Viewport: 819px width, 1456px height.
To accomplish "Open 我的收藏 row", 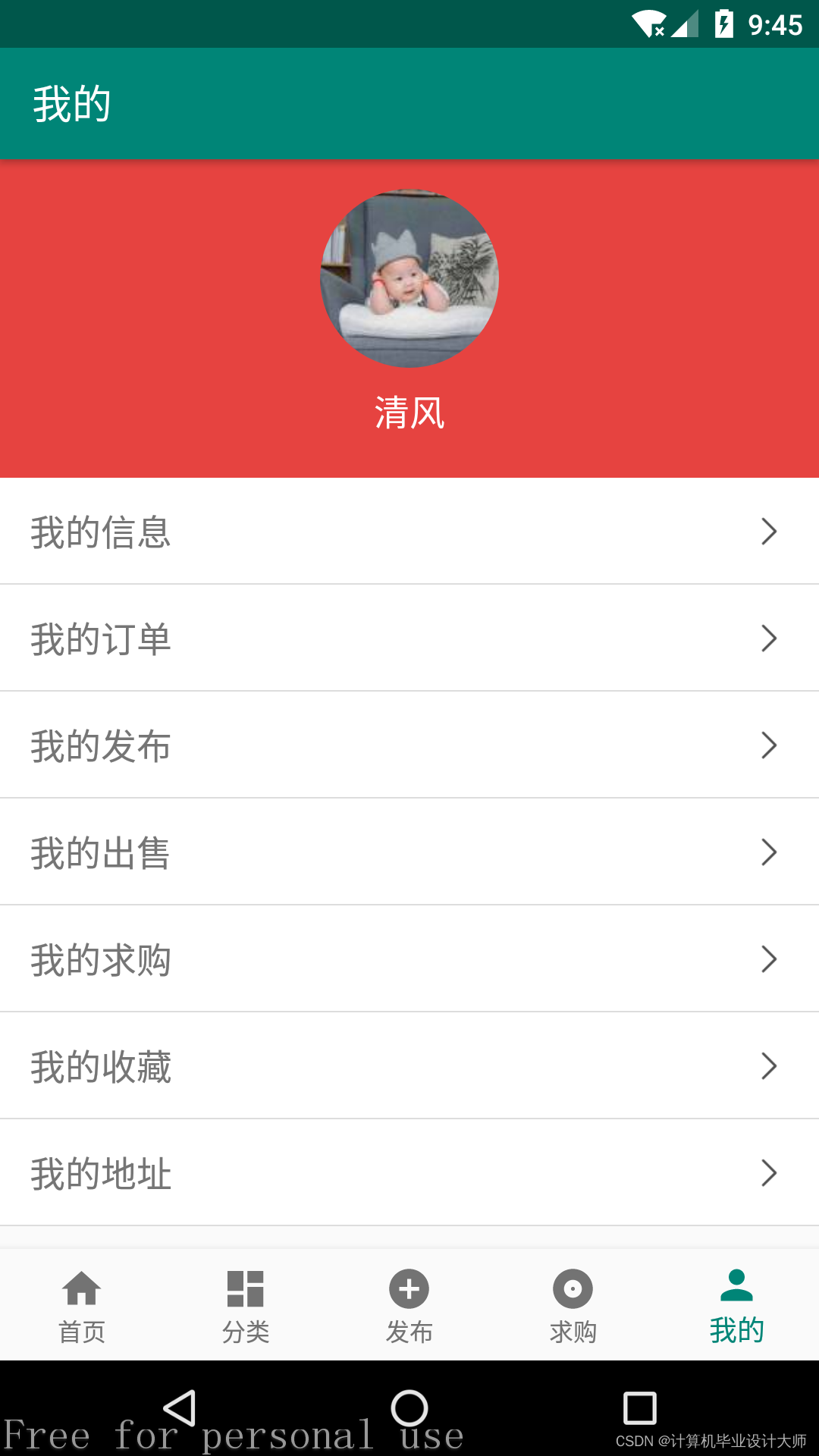I will point(409,1066).
